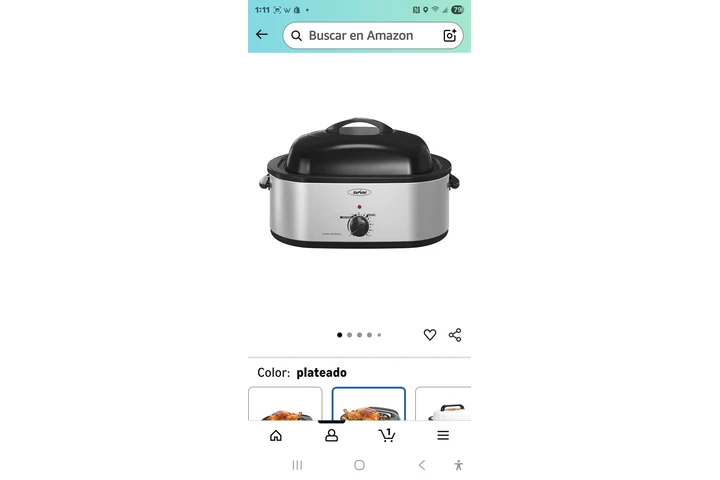Share this product
The height and width of the screenshot is (480, 720).
coord(455,335)
